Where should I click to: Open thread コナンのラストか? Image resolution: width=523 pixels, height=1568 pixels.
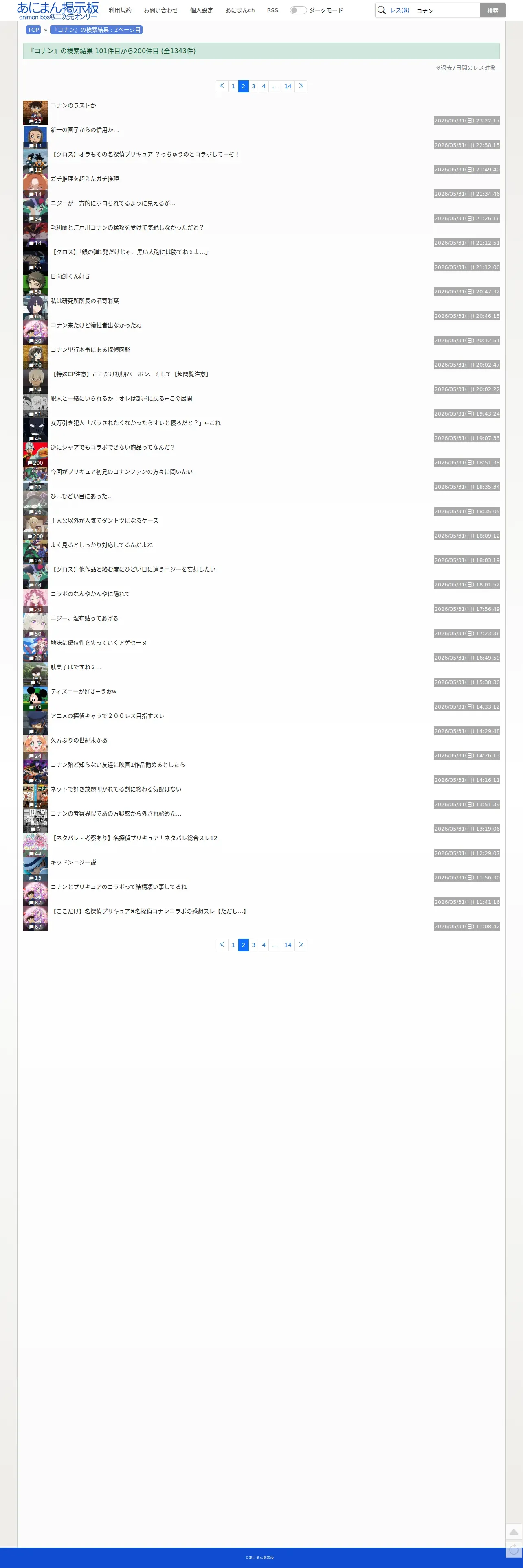tap(73, 105)
